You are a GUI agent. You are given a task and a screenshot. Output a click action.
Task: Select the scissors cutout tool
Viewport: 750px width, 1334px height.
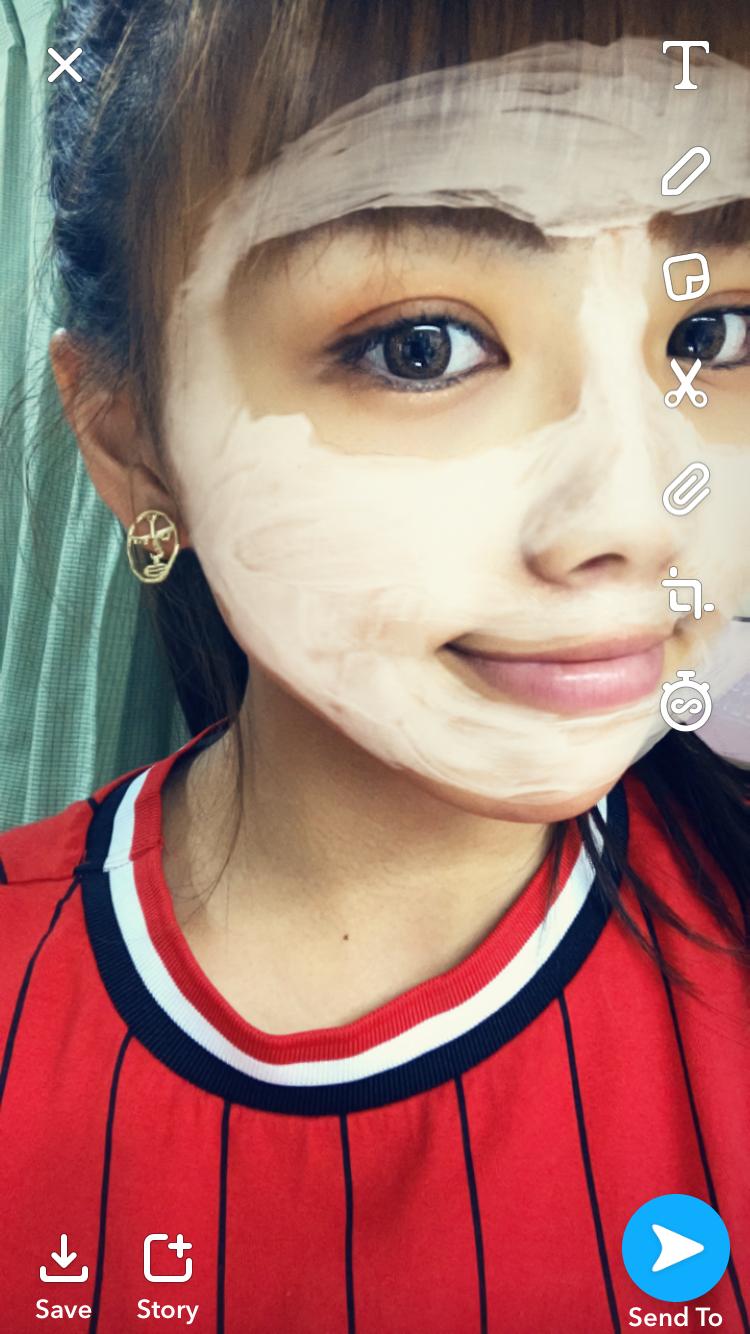pos(686,383)
